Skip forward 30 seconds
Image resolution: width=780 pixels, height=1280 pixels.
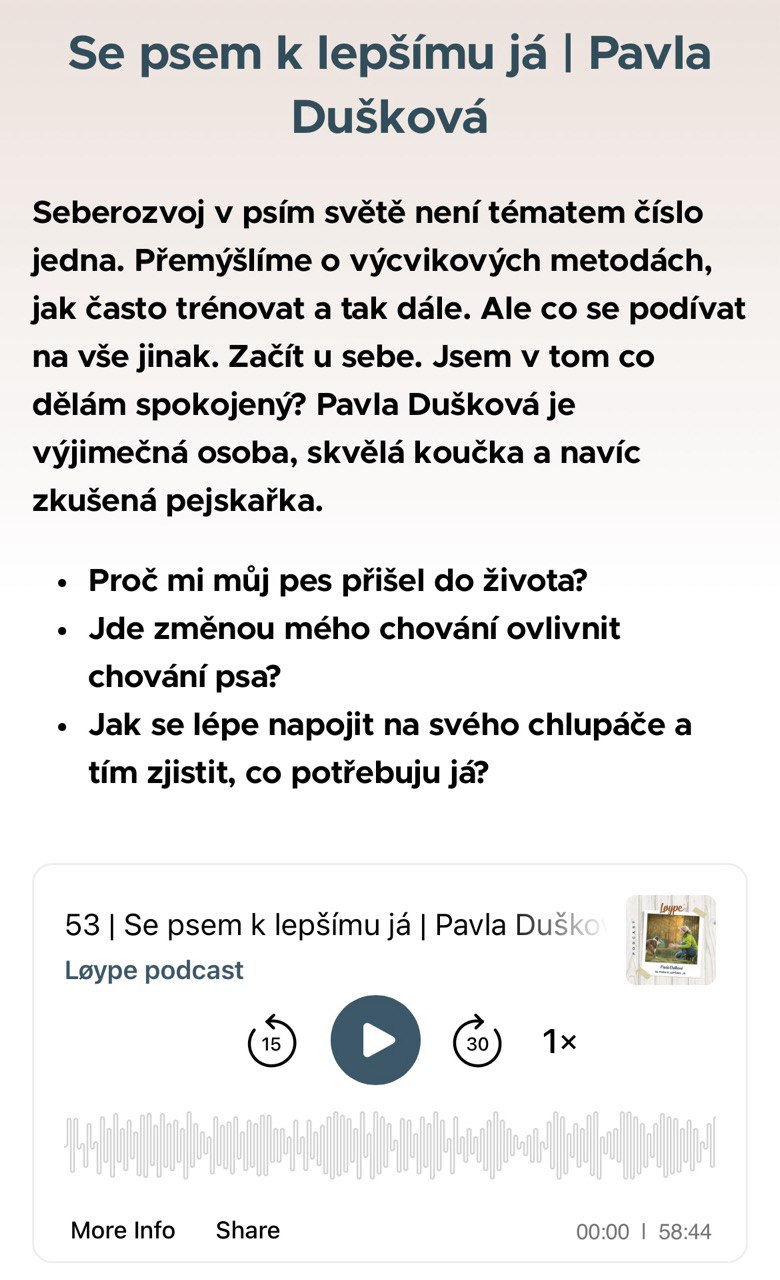(x=478, y=1042)
